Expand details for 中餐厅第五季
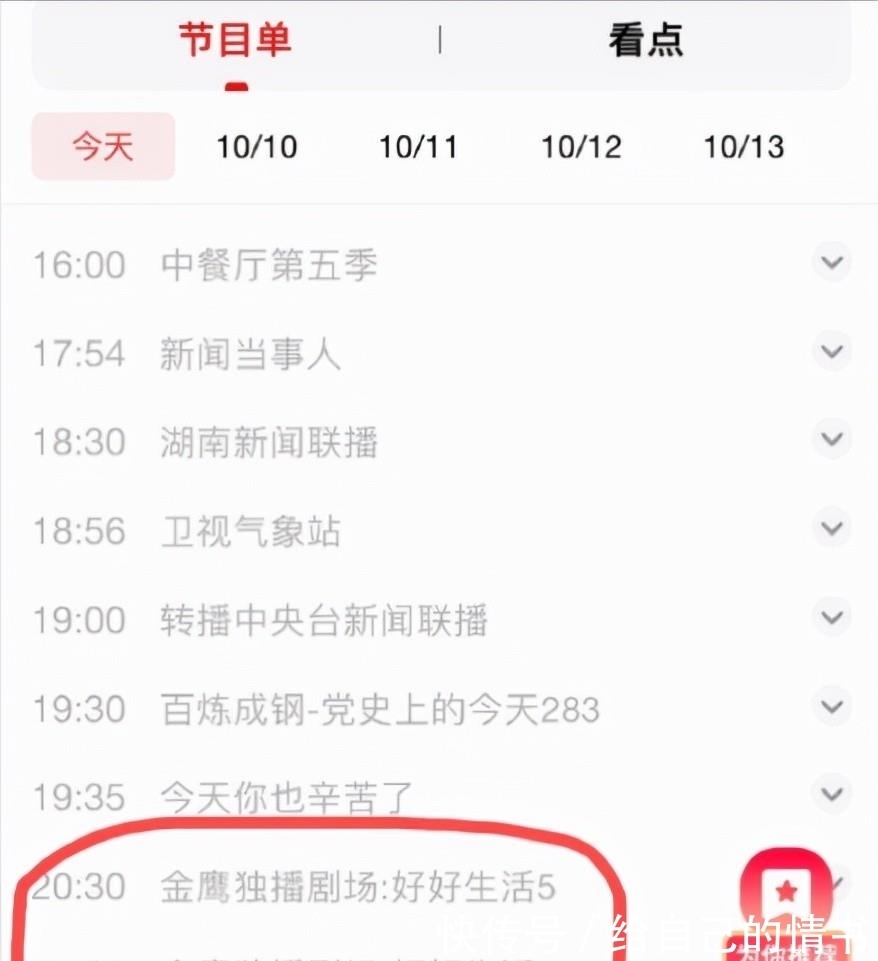 [x=831, y=262]
